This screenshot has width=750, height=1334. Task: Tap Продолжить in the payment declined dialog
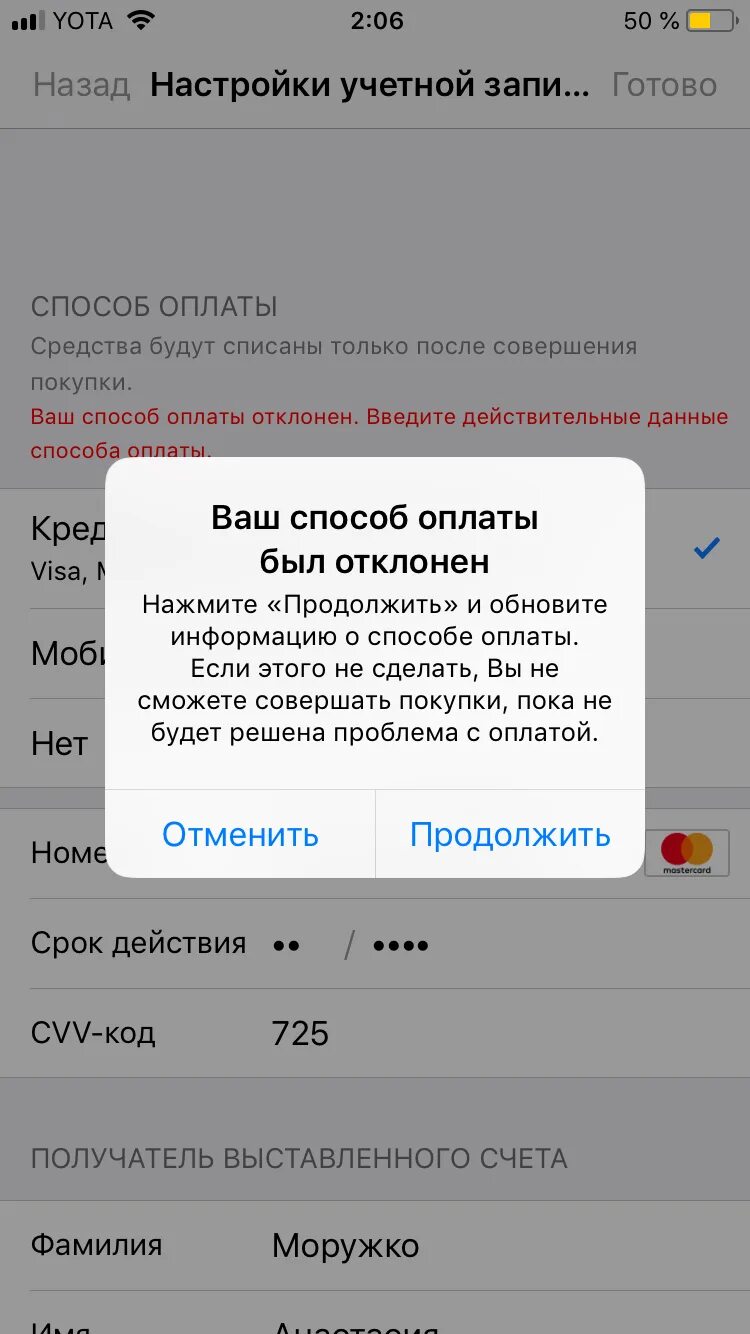[x=510, y=834]
